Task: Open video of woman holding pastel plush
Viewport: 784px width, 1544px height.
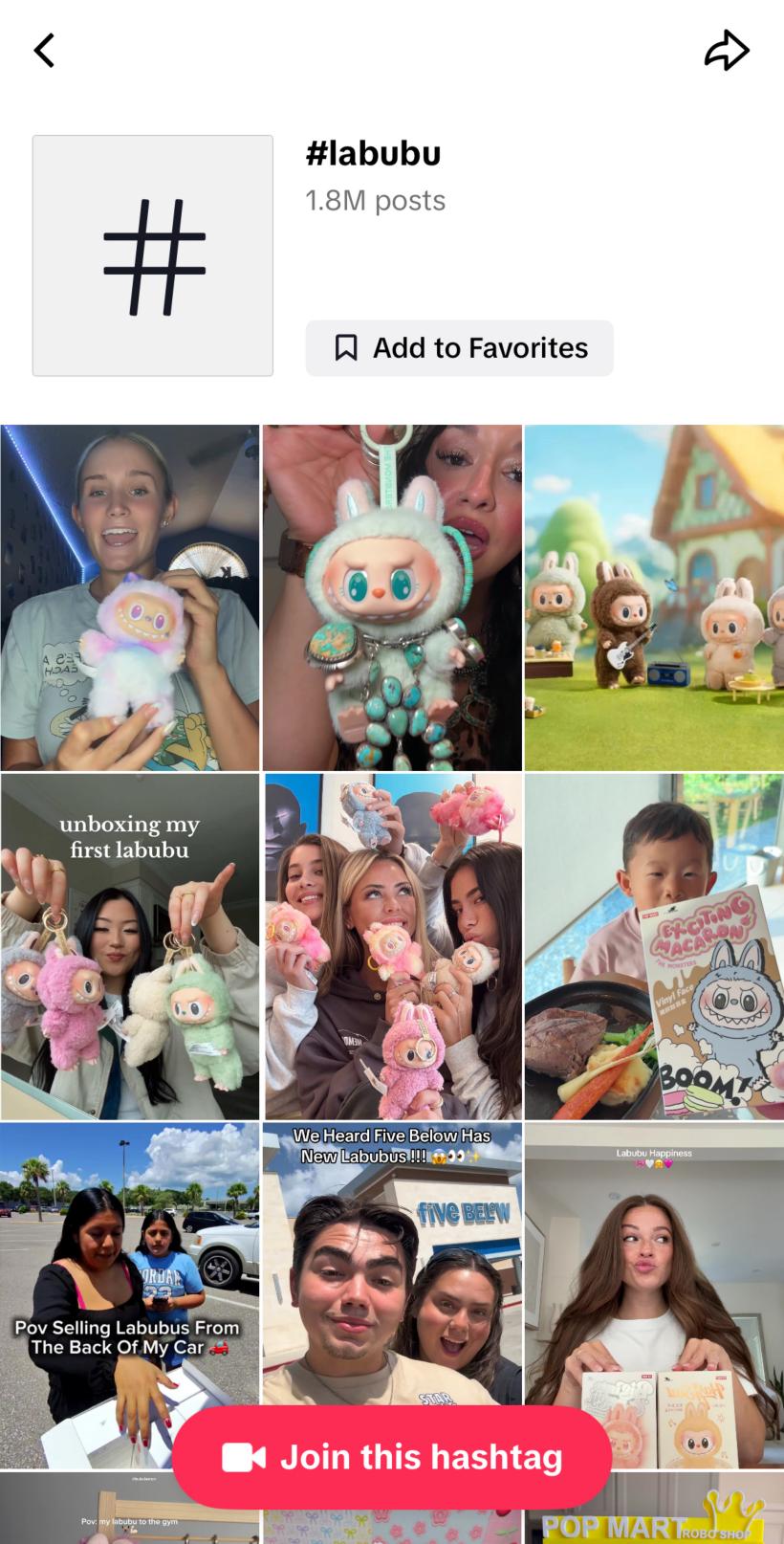Action: [130, 598]
